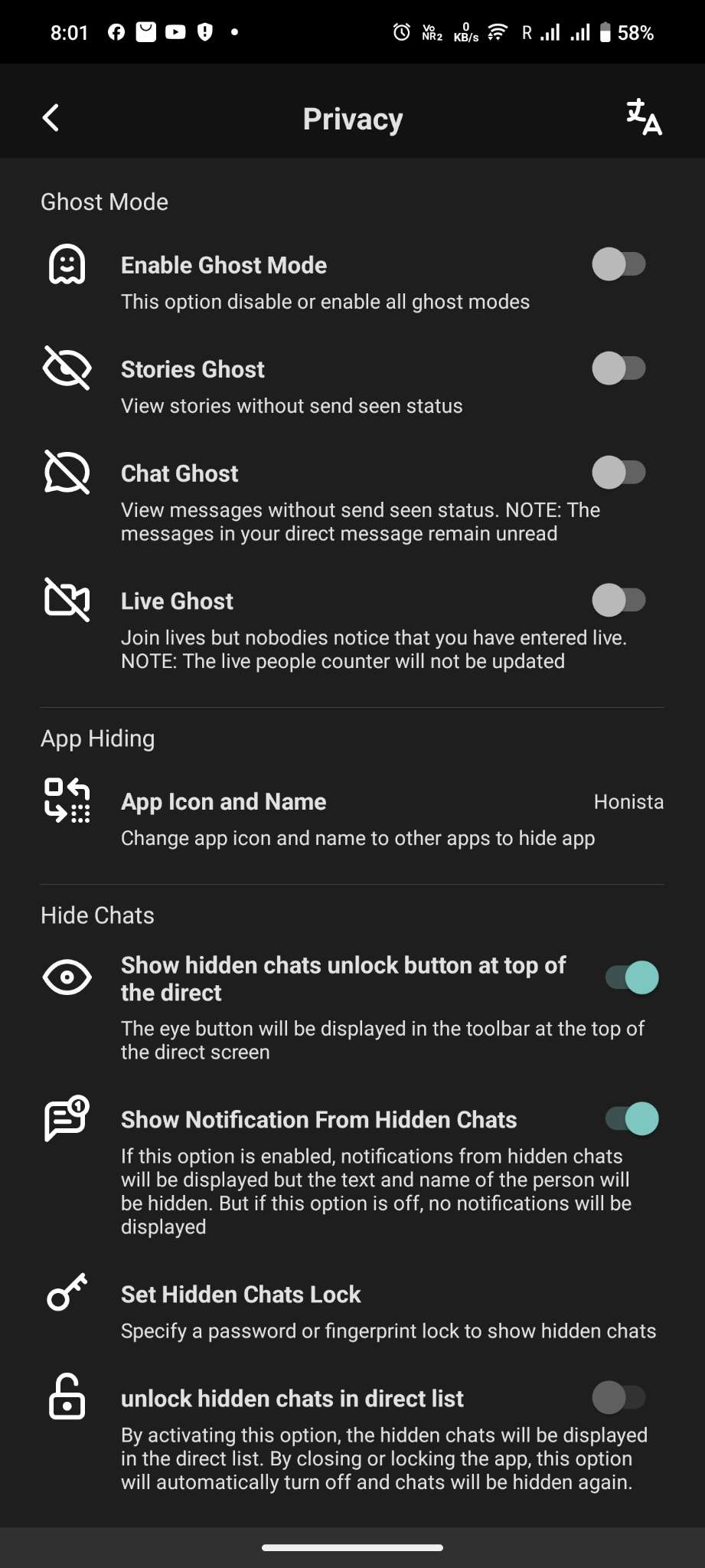Switch on Chat Ghost
Viewport: 705px width, 1568px height.
pos(619,473)
